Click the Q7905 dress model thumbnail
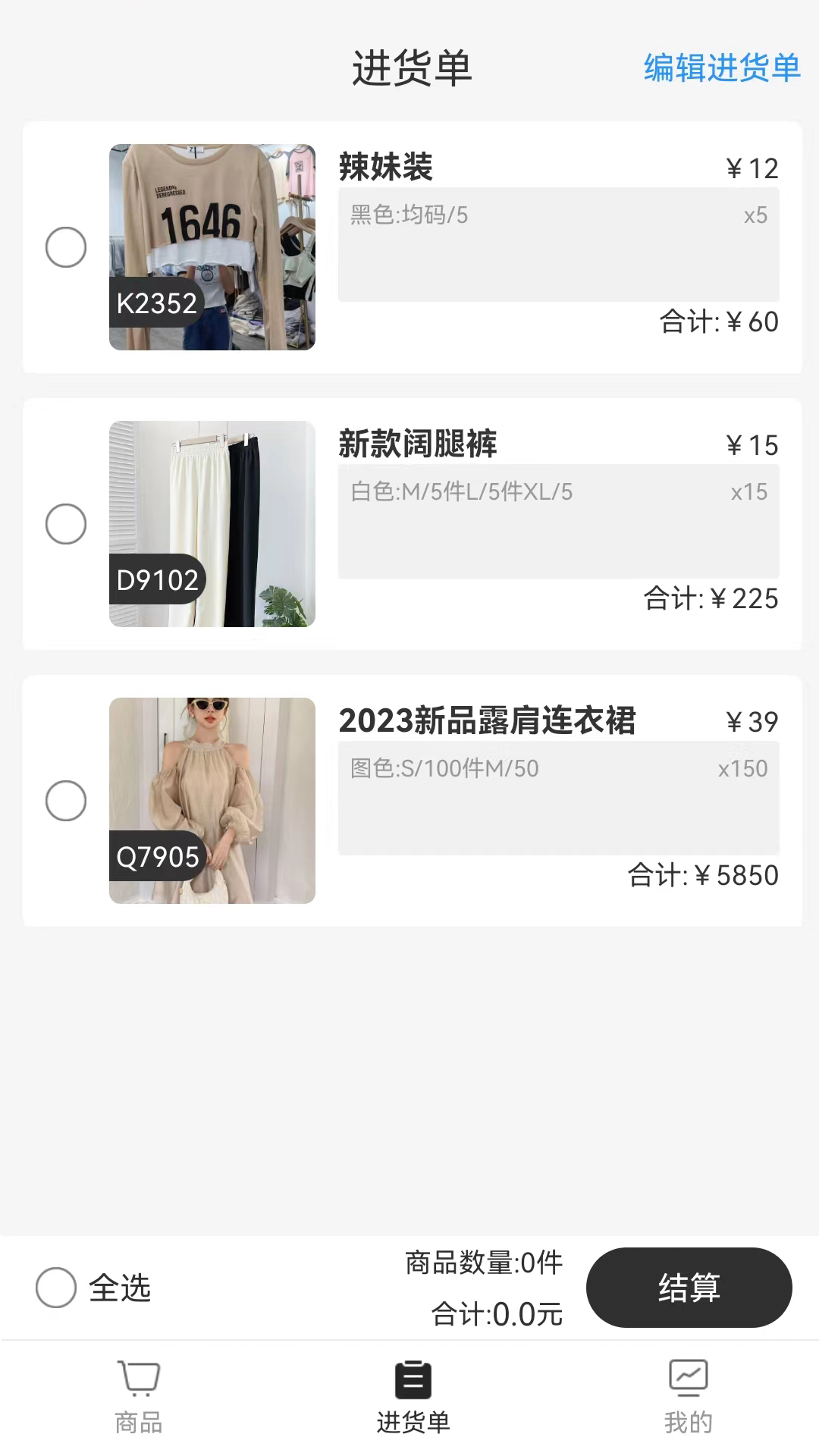This screenshot has width=819, height=1456. tap(212, 800)
